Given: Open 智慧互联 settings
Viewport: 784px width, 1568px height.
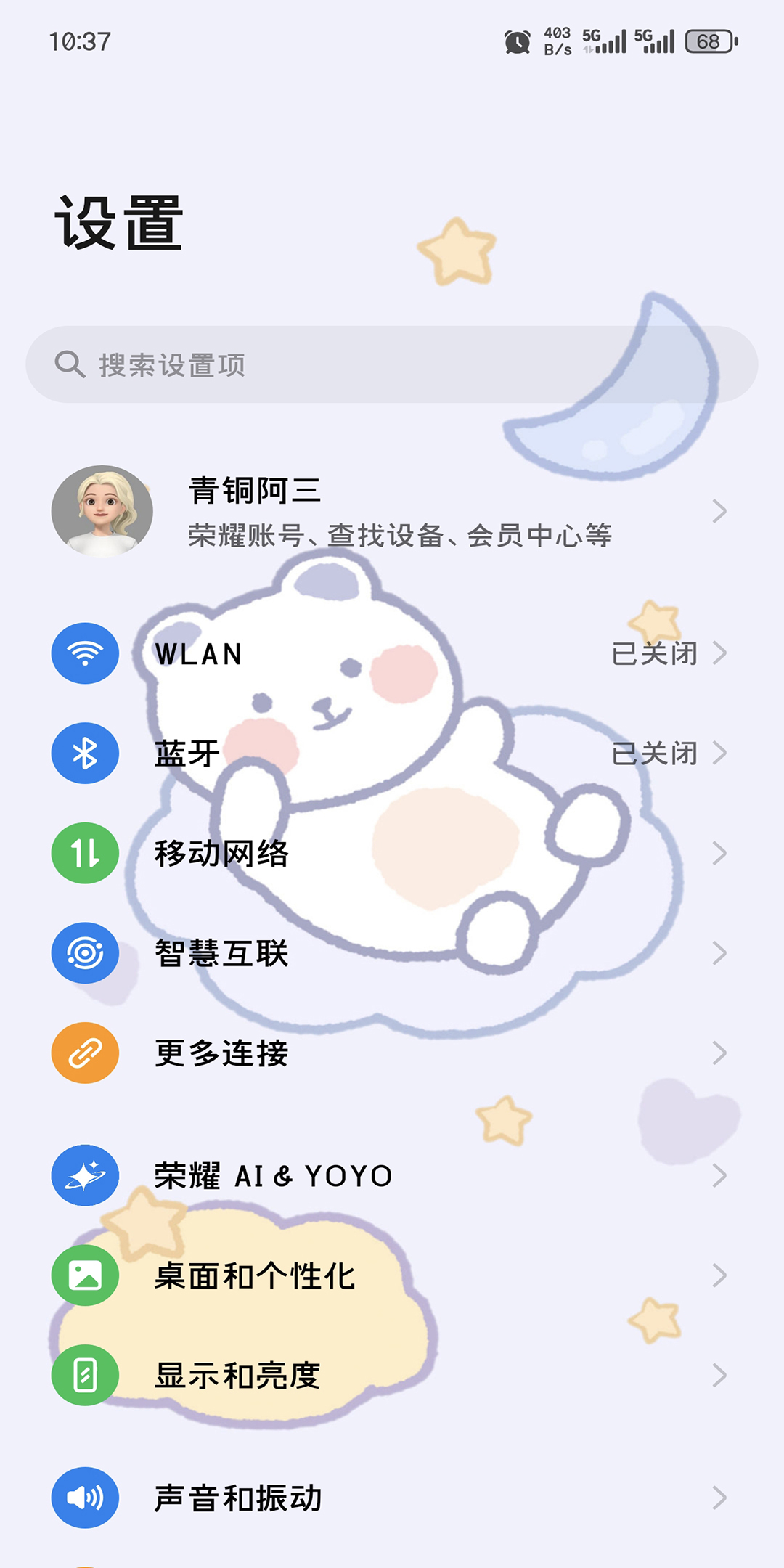Looking at the screenshot, I should tap(392, 953).
